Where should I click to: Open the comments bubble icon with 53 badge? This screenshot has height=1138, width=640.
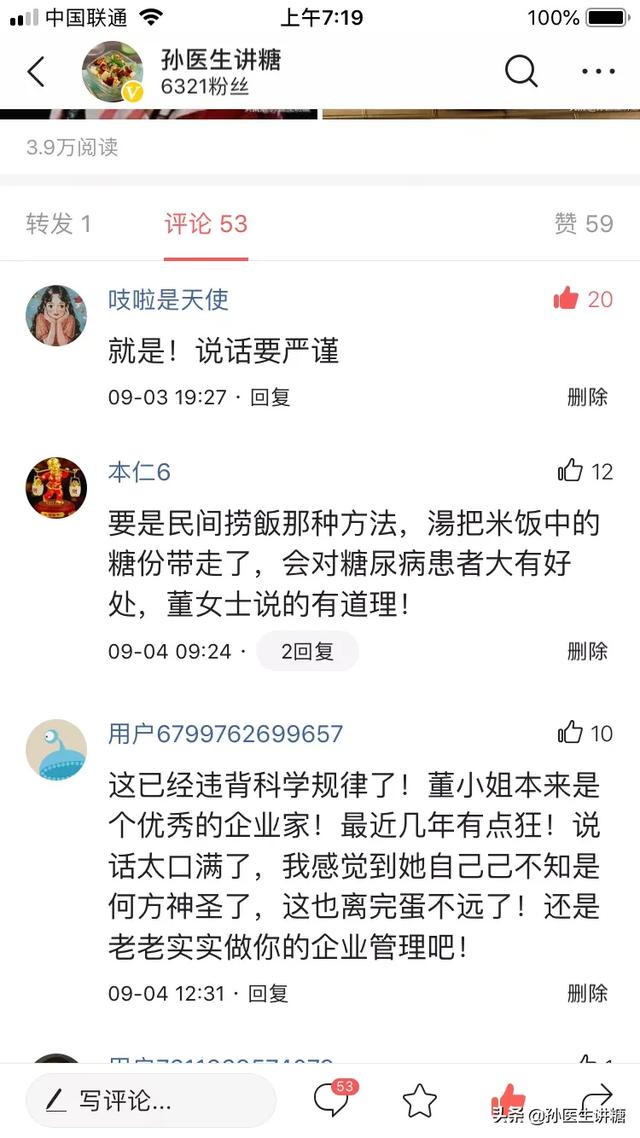coord(331,1100)
